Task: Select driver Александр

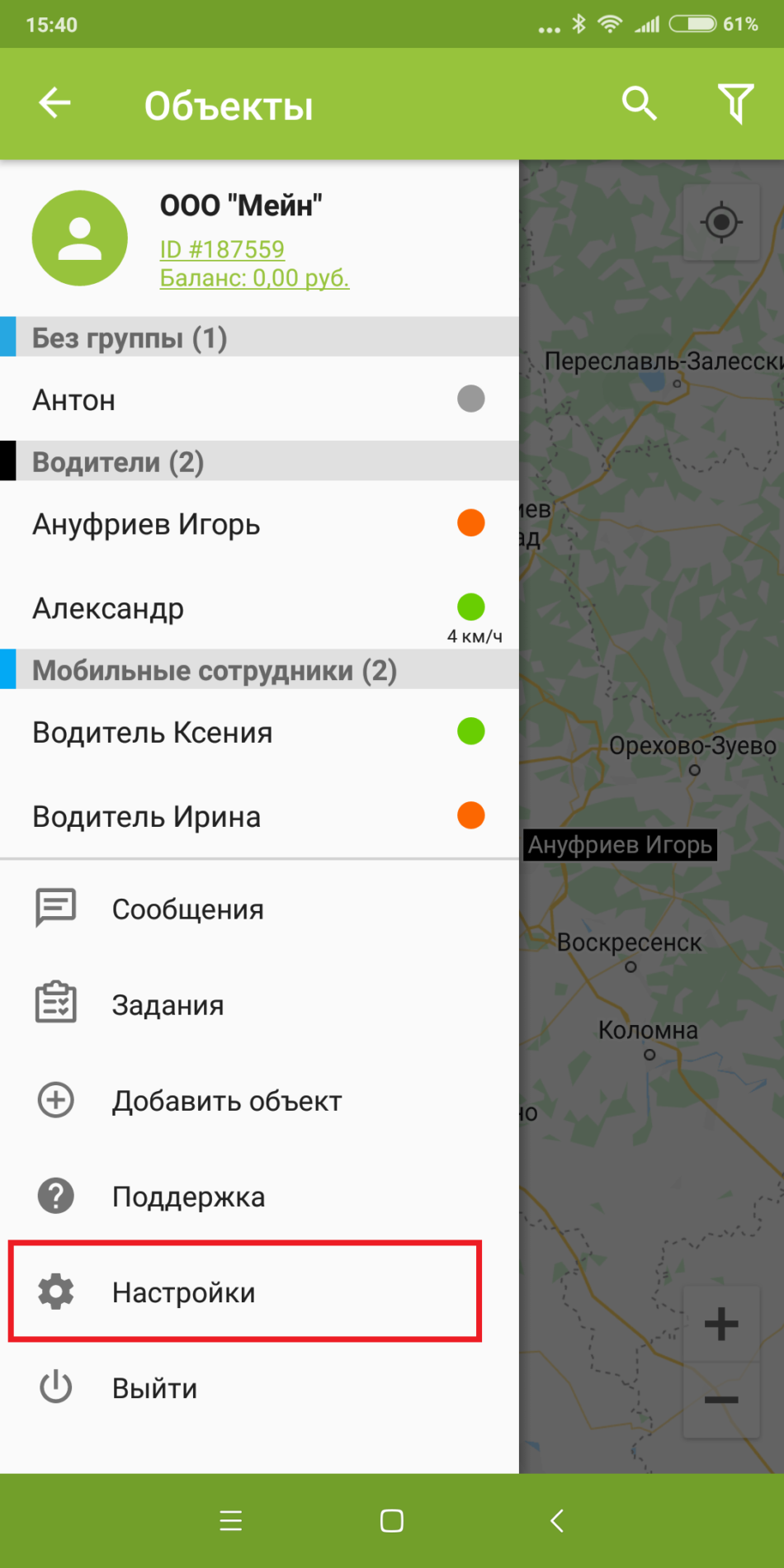Action: point(259,608)
